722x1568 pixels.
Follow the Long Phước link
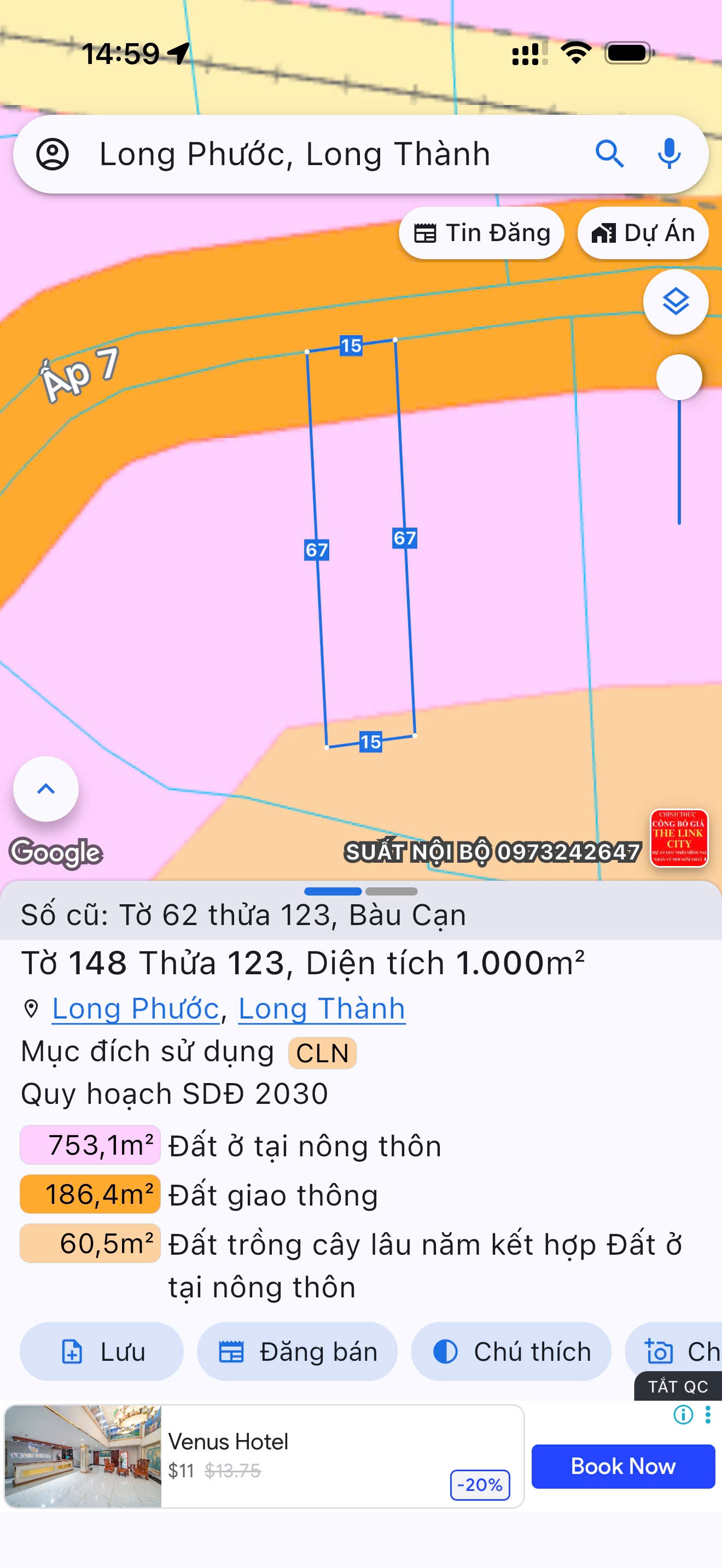pos(135,1009)
